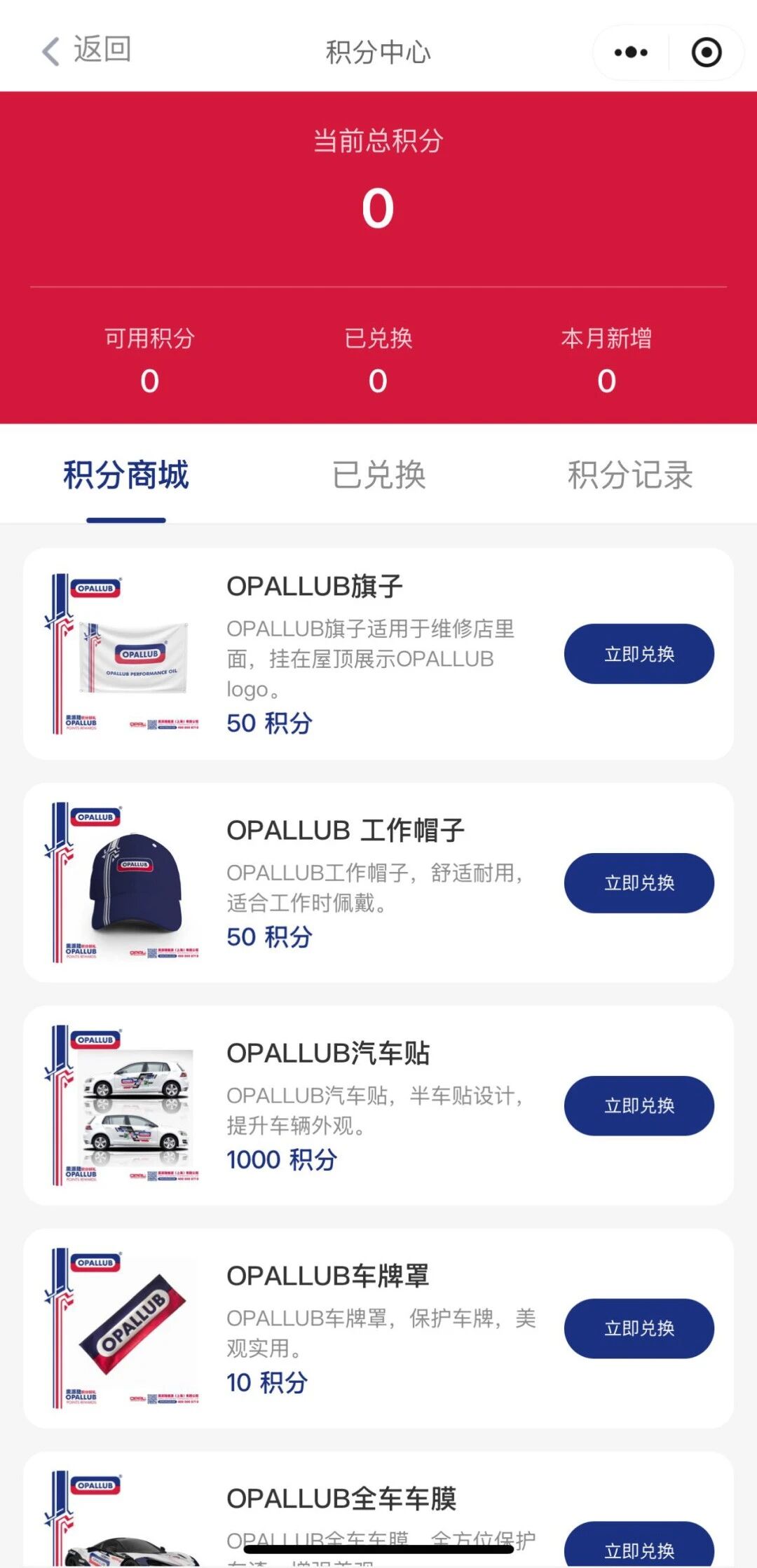Redeem the OPALLUB汽车贴 product
757x1568 pixels.
coord(639,1105)
